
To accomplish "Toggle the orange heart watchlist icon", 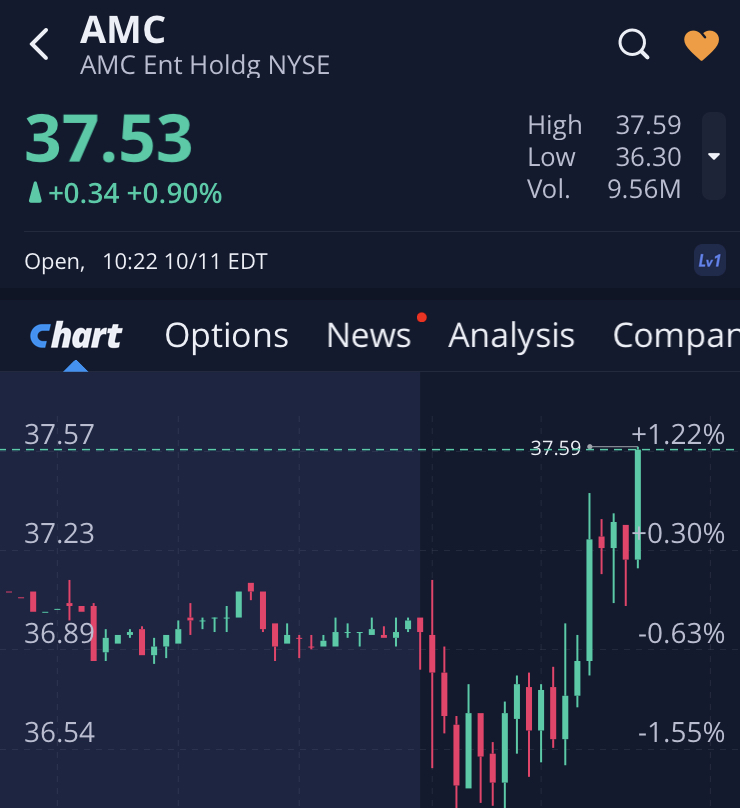I will coord(701,45).
